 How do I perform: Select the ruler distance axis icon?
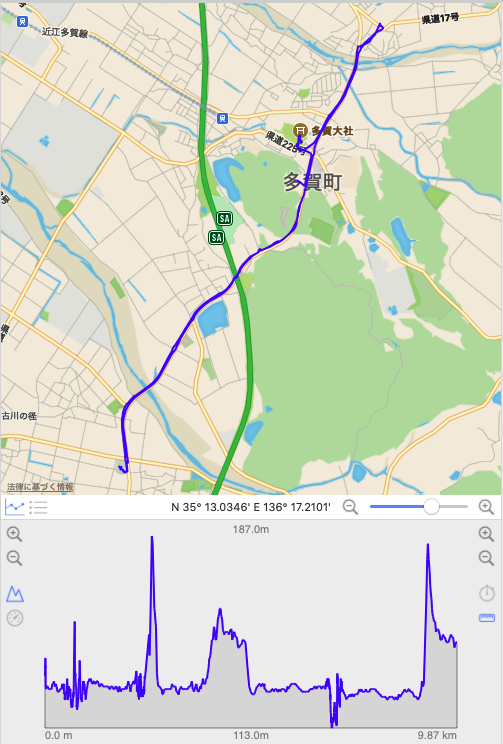tap(487, 618)
